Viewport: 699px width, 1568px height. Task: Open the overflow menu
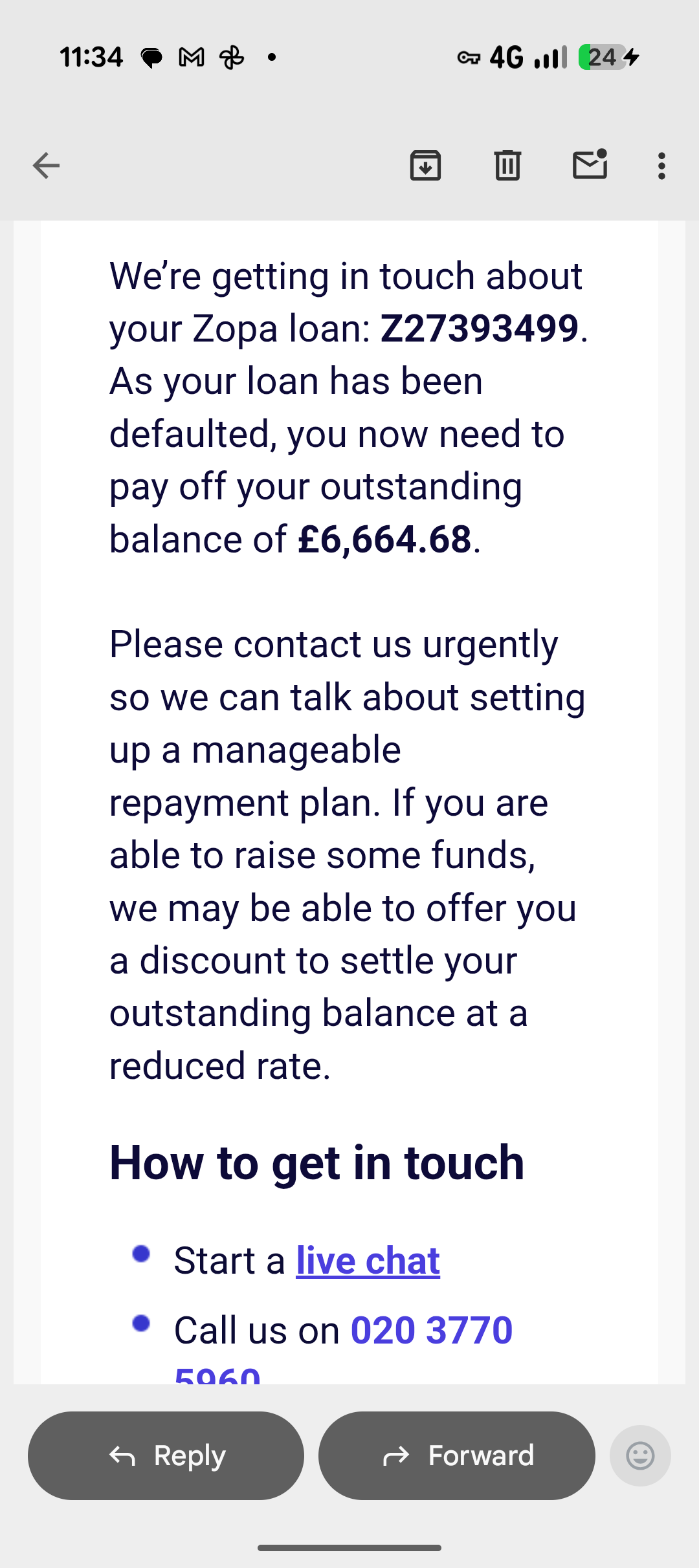[x=661, y=166]
